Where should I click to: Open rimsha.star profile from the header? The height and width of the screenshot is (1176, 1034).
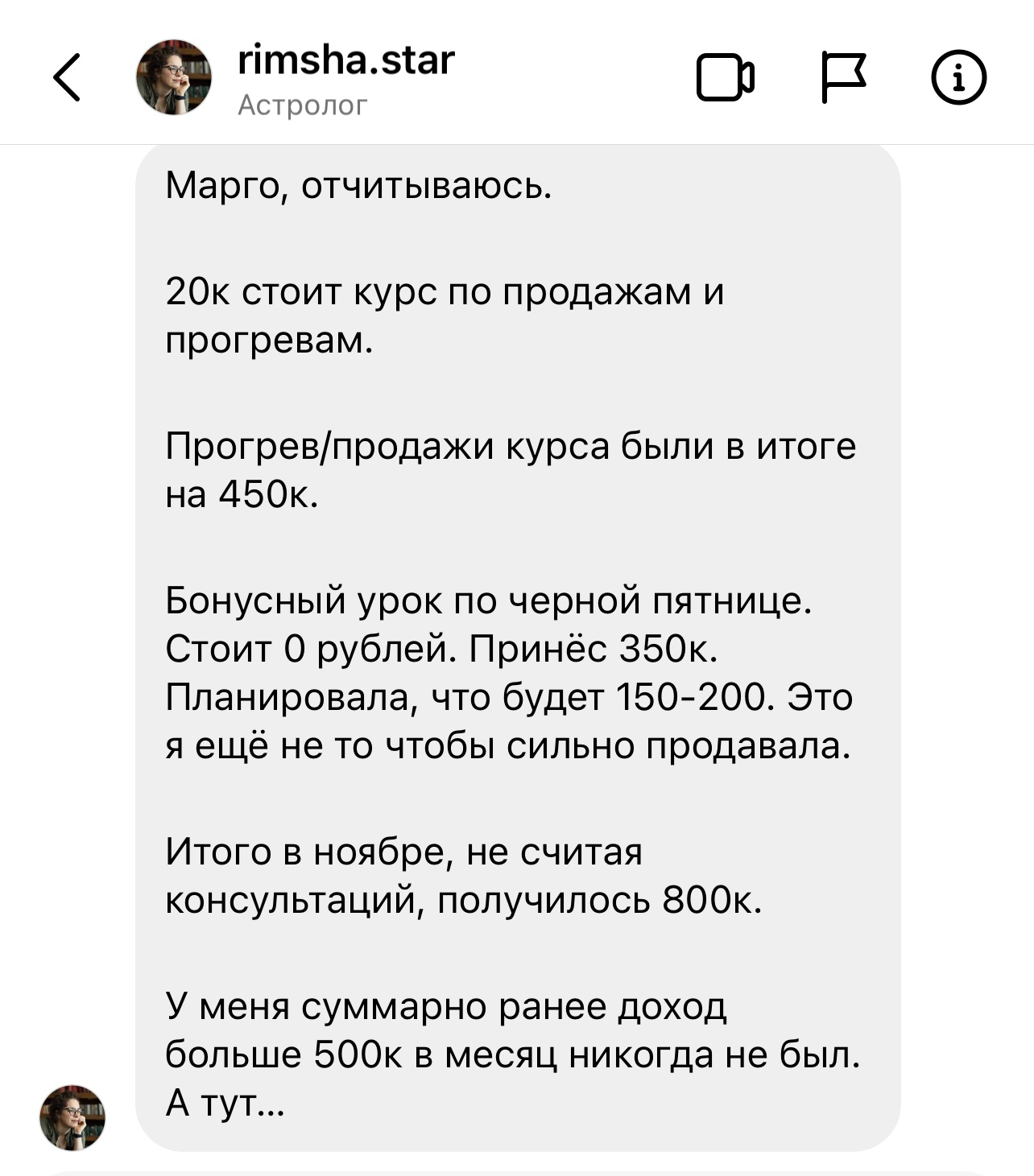click(x=345, y=61)
